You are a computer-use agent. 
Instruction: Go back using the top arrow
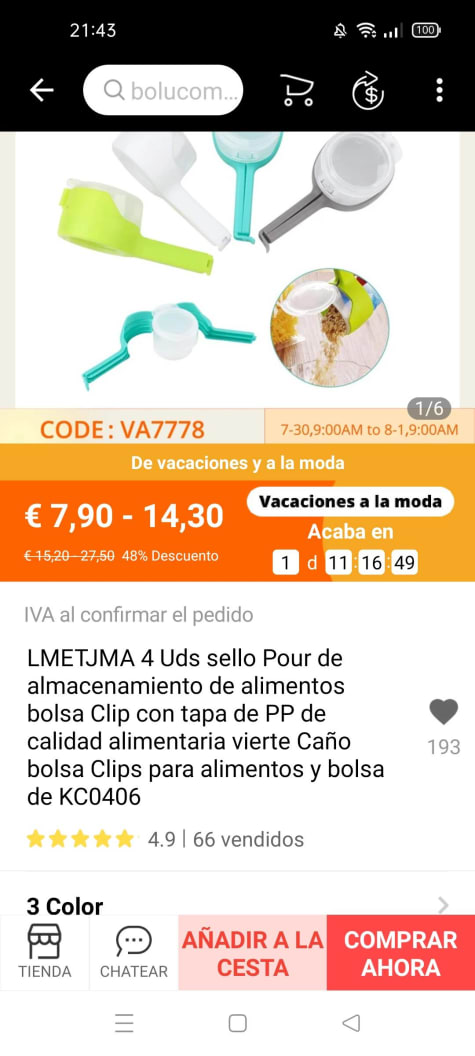[x=41, y=90]
